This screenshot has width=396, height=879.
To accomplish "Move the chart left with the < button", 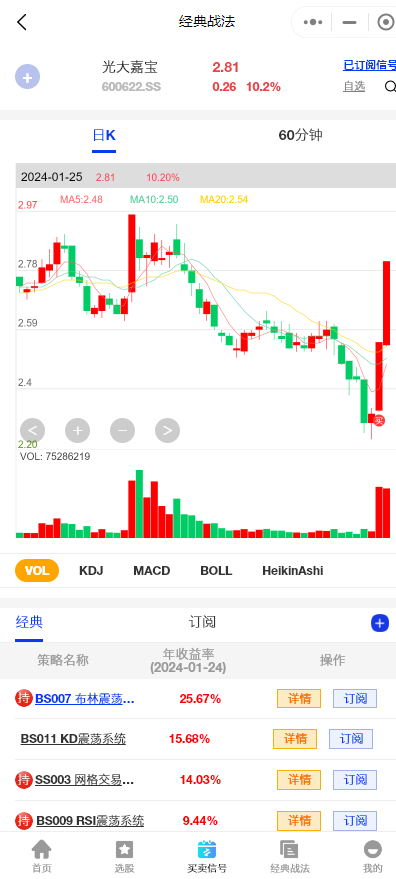I will pos(33,431).
